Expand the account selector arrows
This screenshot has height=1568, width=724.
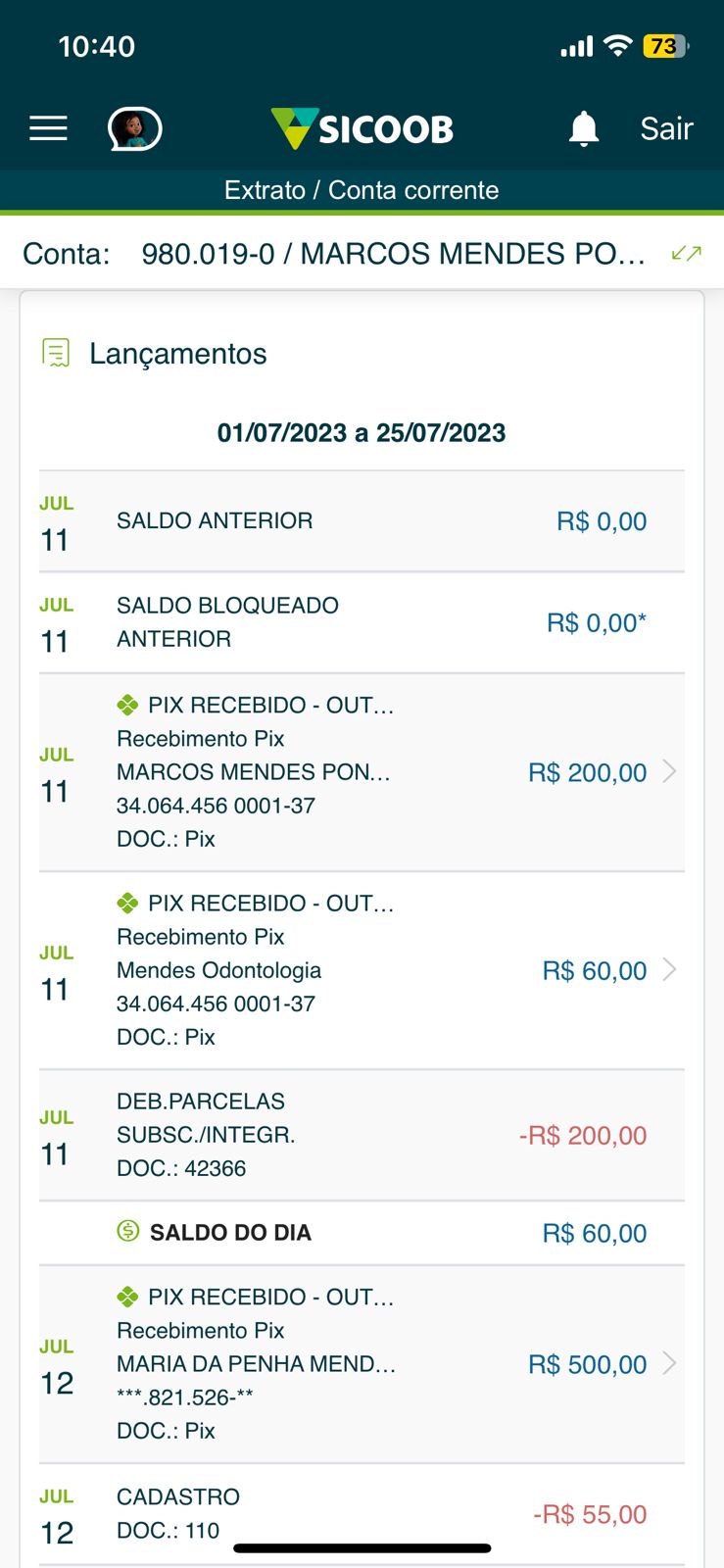[686, 254]
